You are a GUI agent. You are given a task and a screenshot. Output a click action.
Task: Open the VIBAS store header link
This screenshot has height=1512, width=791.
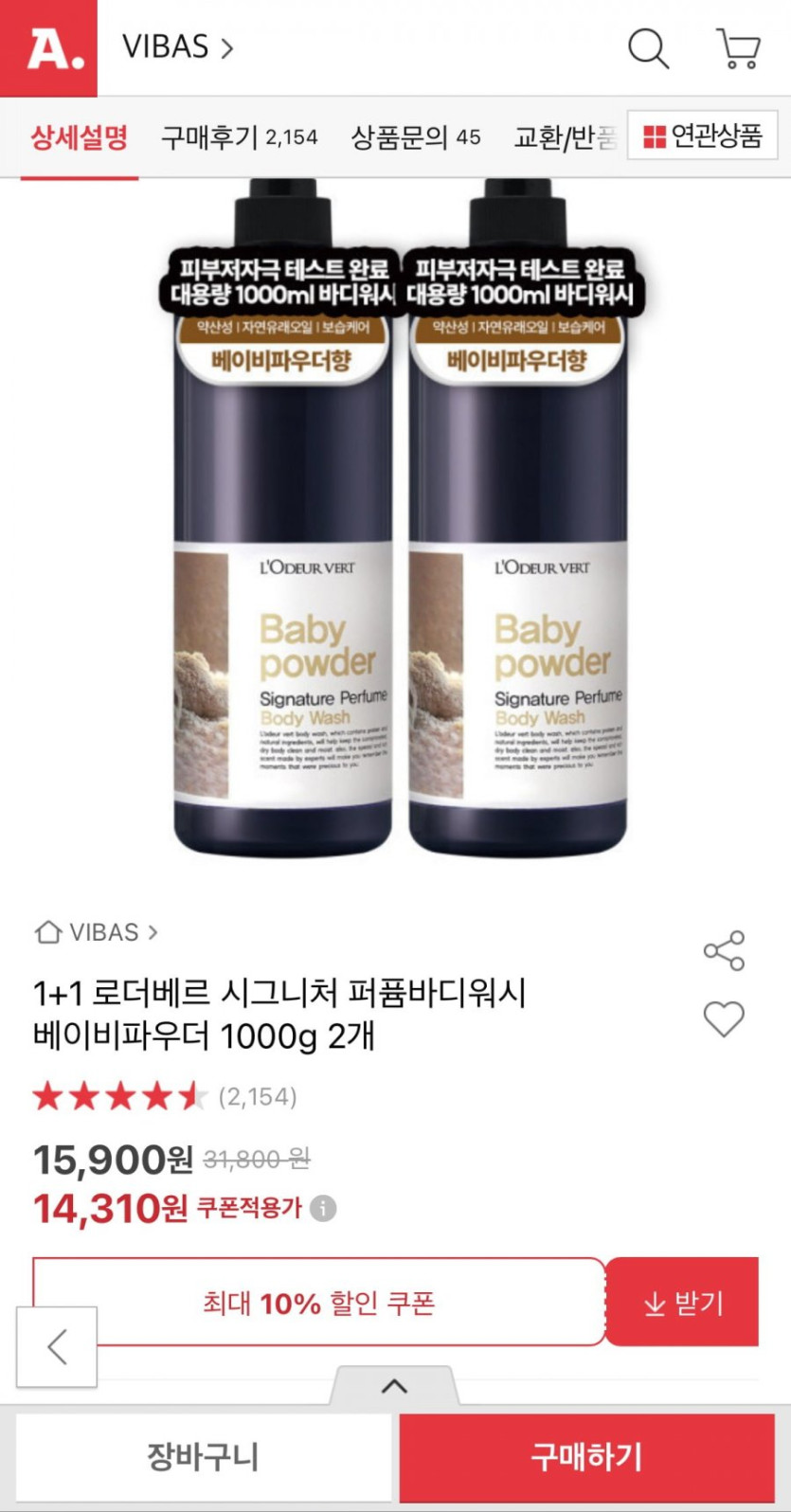[178, 48]
